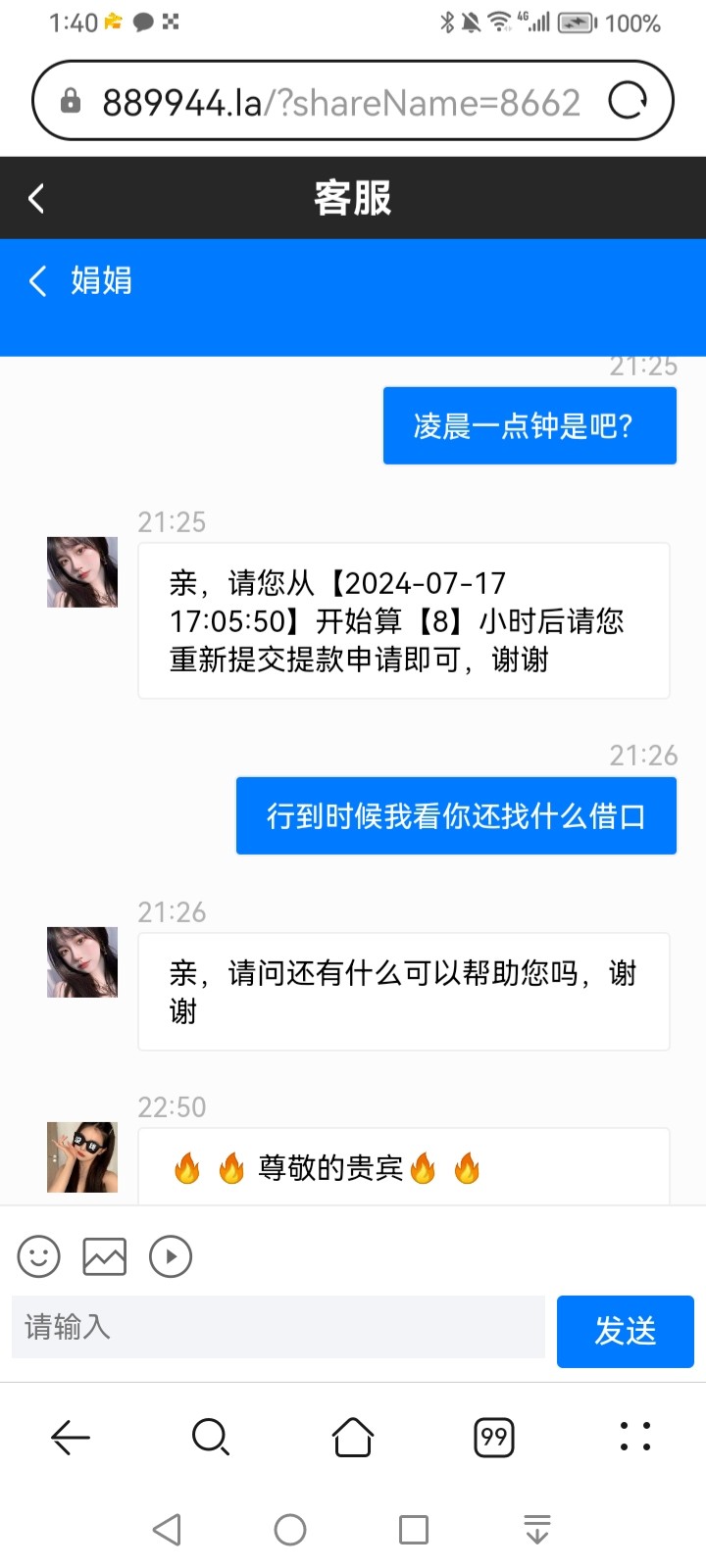
Task: Tap the Android recents square button
Action: 415,1528
